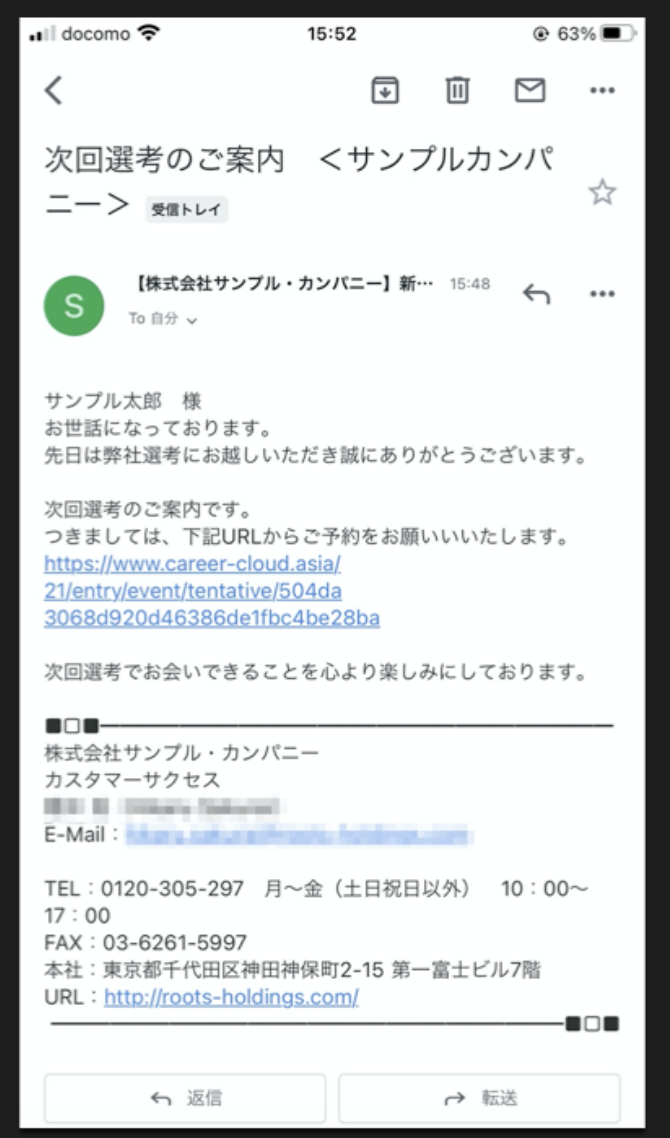This screenshot has height=1138, width=670.
Task: Open the message options three dots
Action: coord(602,294)
